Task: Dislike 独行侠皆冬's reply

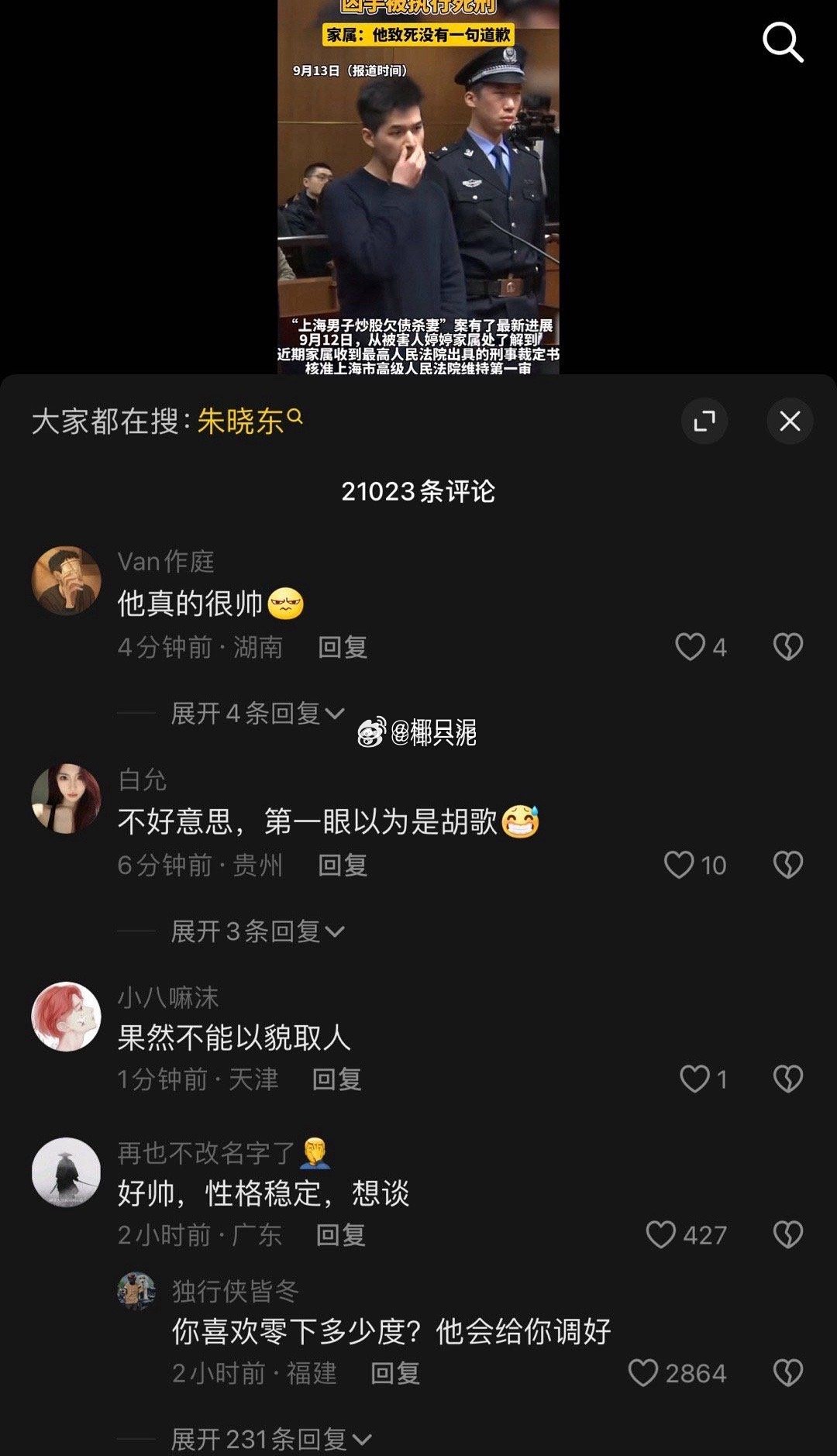Action: tap(788, 1373)
